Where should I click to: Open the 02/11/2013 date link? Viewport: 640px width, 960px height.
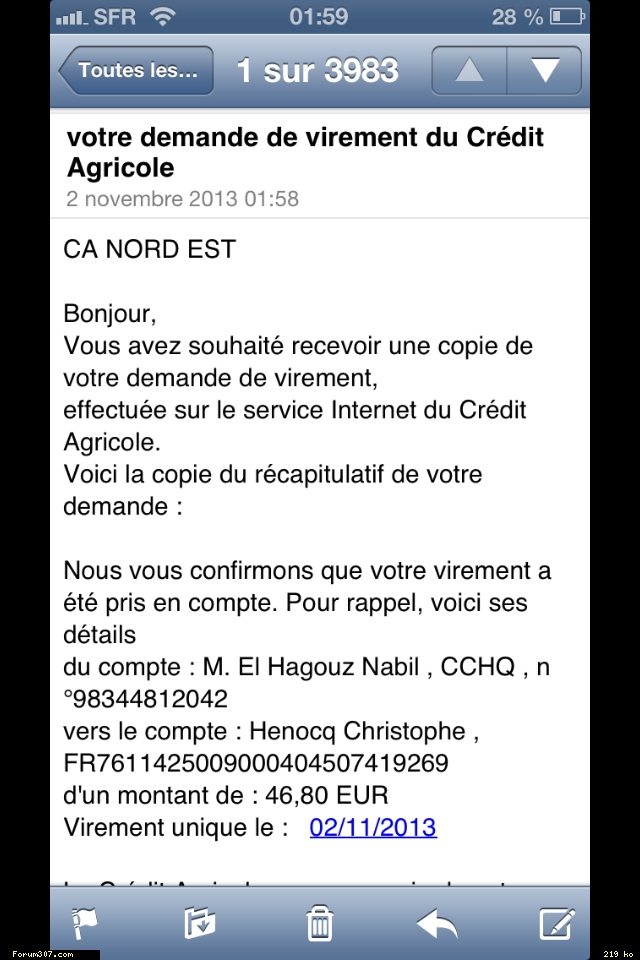coord(373,827)
